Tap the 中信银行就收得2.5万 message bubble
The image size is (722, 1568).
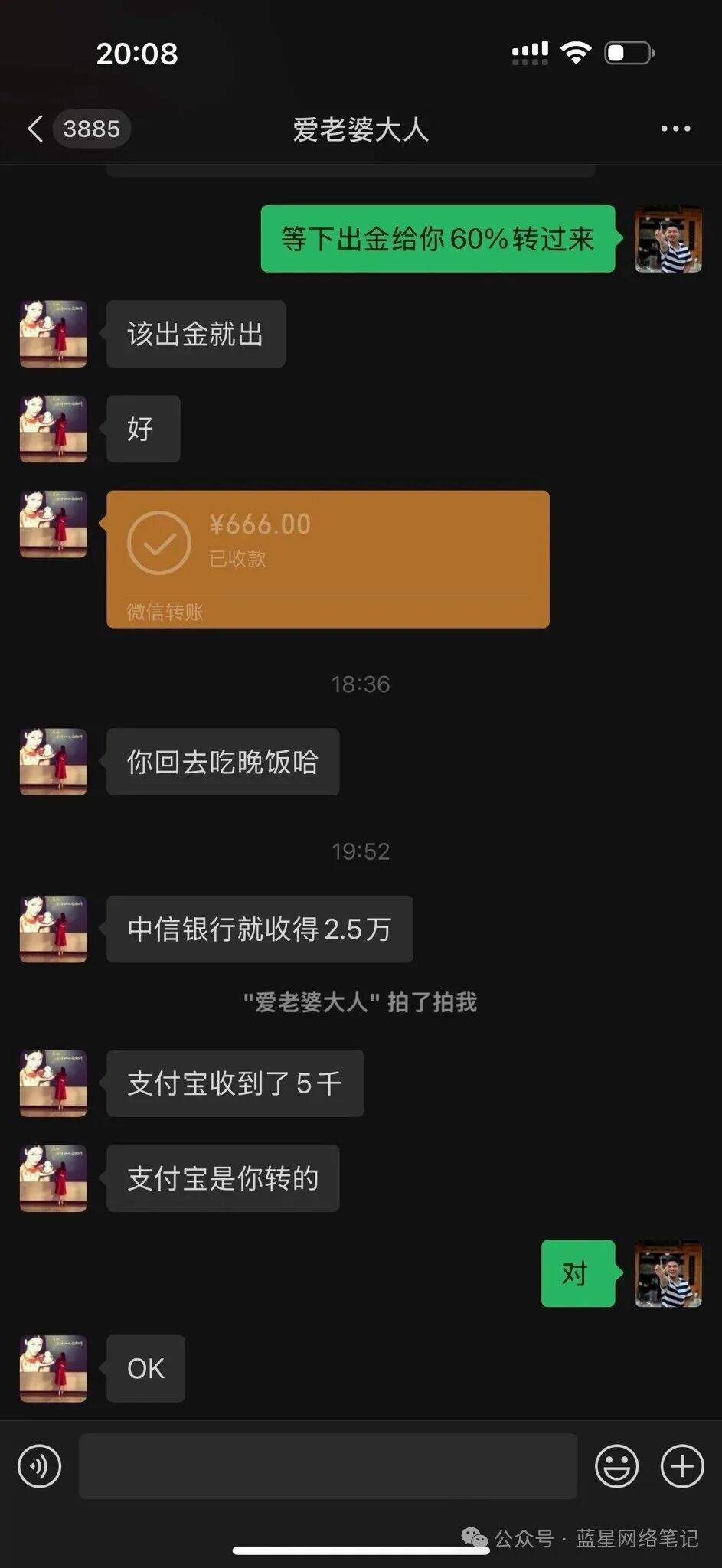click(x=260, y=929)
